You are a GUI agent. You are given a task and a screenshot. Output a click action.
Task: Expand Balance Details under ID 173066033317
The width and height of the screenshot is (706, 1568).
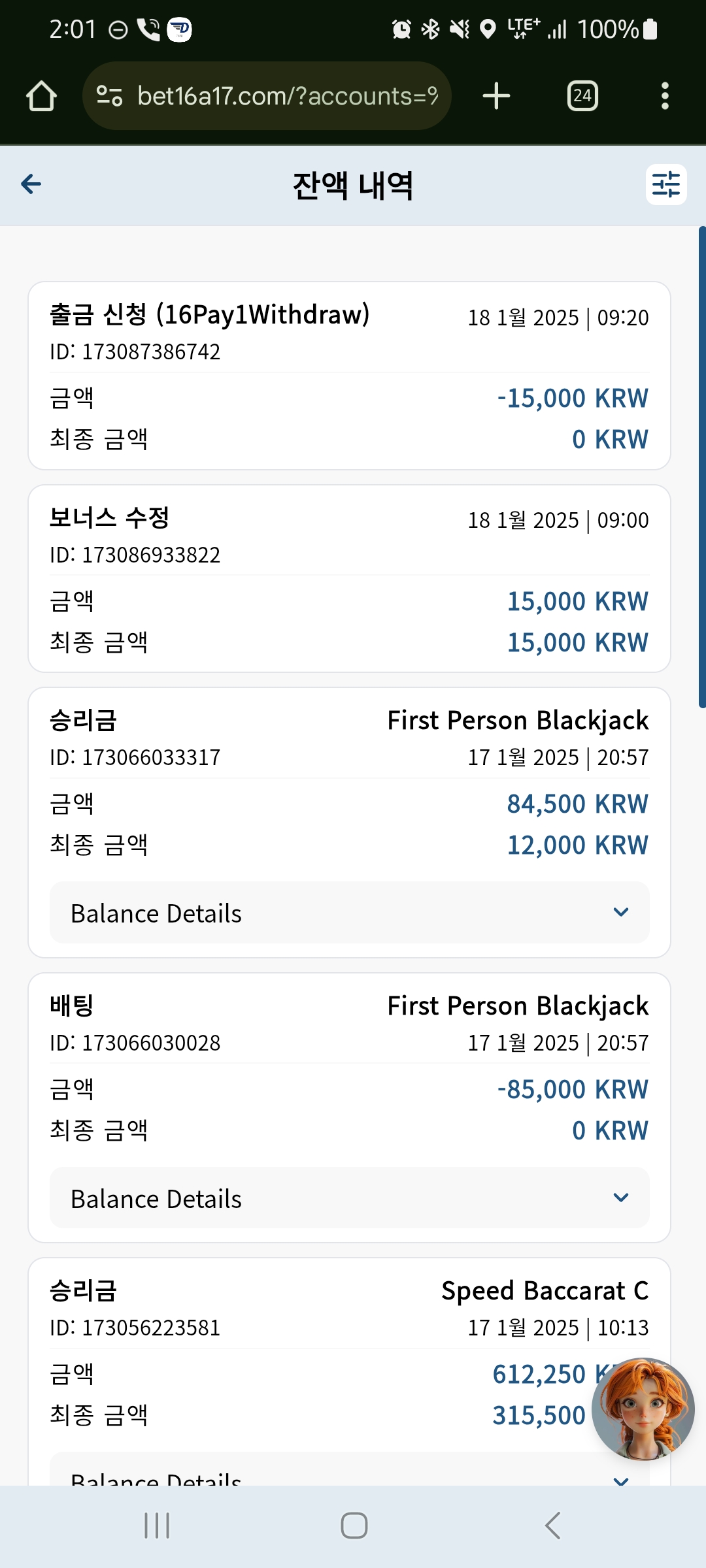(350, 913)
